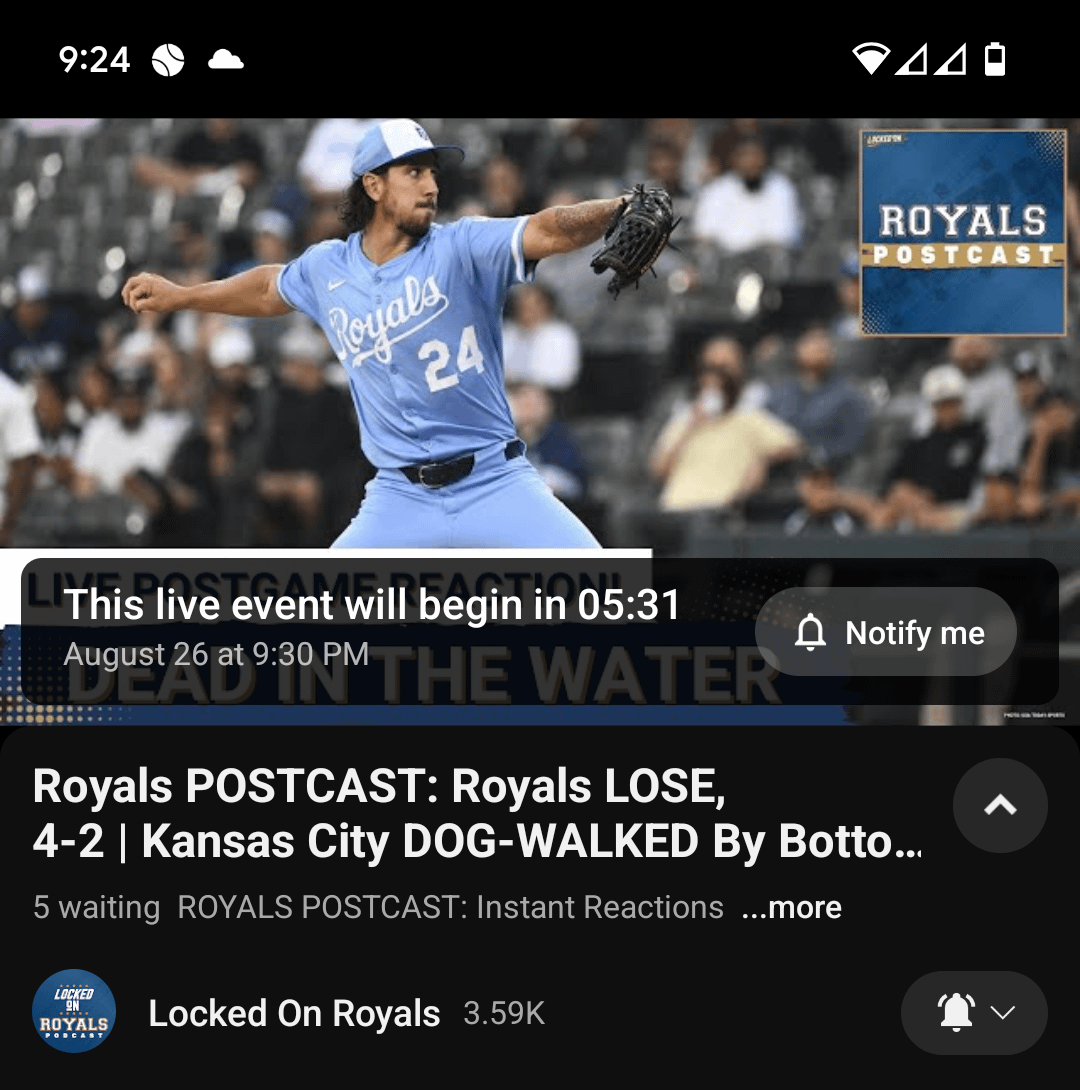Collapse the video details with the chevron
The width and height of the screenshot is (1080, 1090).
coord(1000,805)
